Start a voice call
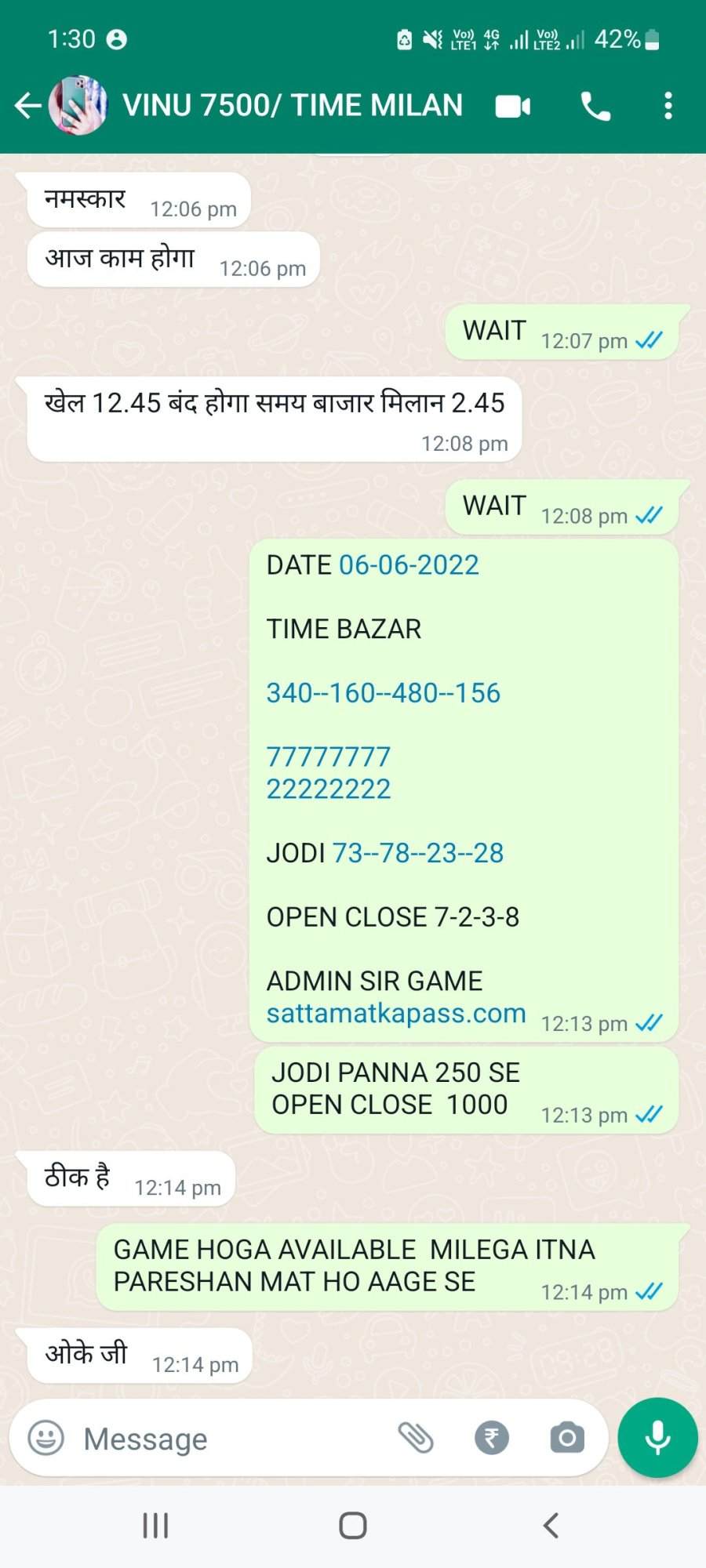 595,106
